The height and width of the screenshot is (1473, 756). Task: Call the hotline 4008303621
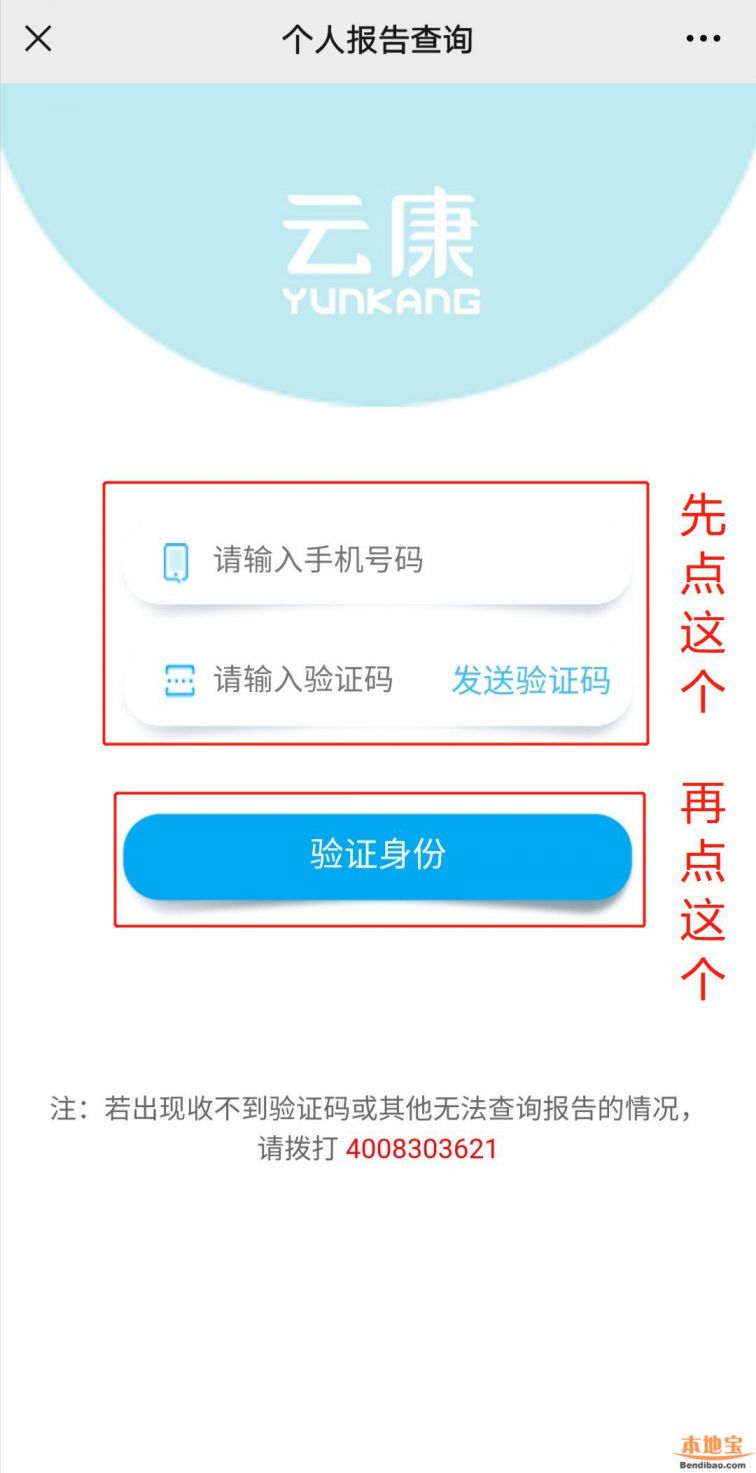(x=421, y=1148)
